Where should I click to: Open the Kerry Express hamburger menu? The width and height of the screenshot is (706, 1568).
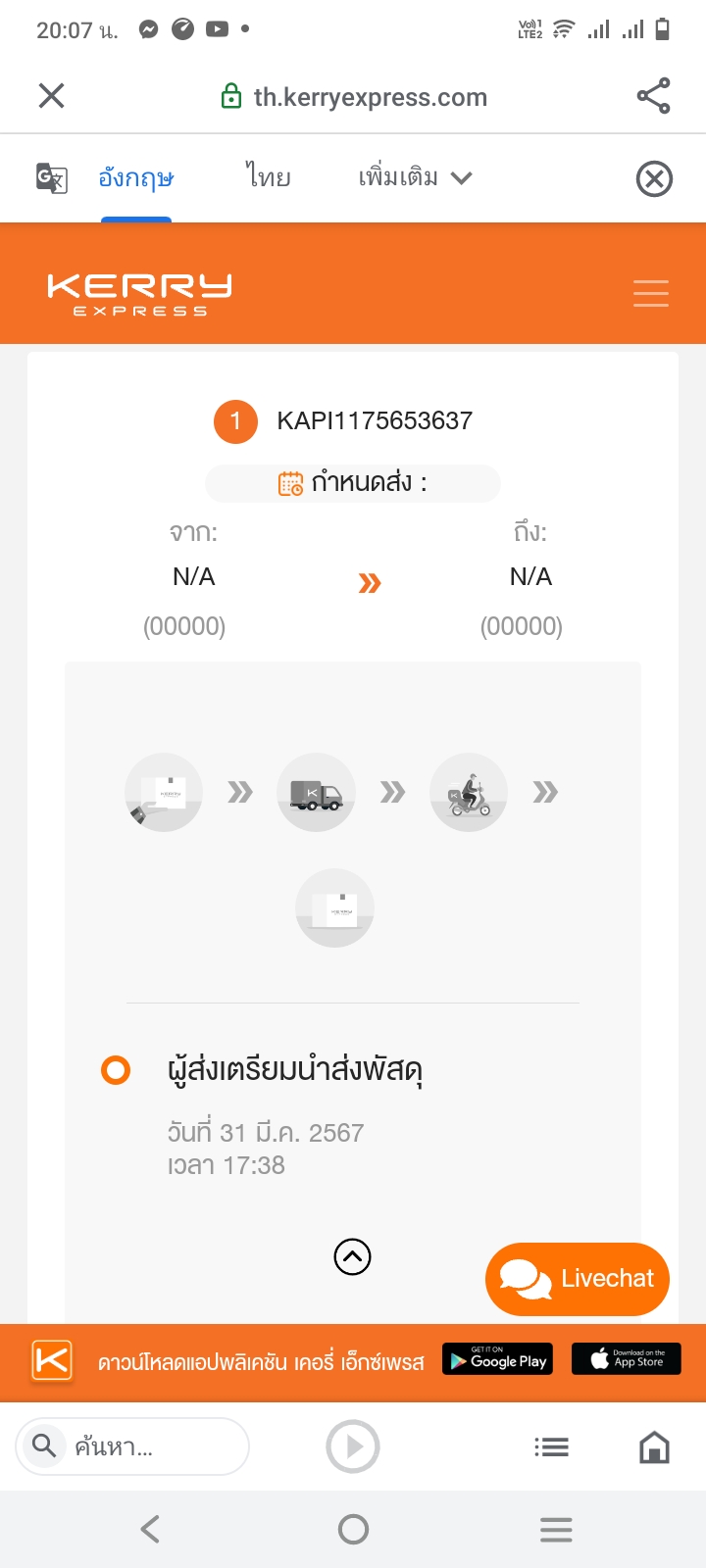click(x=651, y=293)
